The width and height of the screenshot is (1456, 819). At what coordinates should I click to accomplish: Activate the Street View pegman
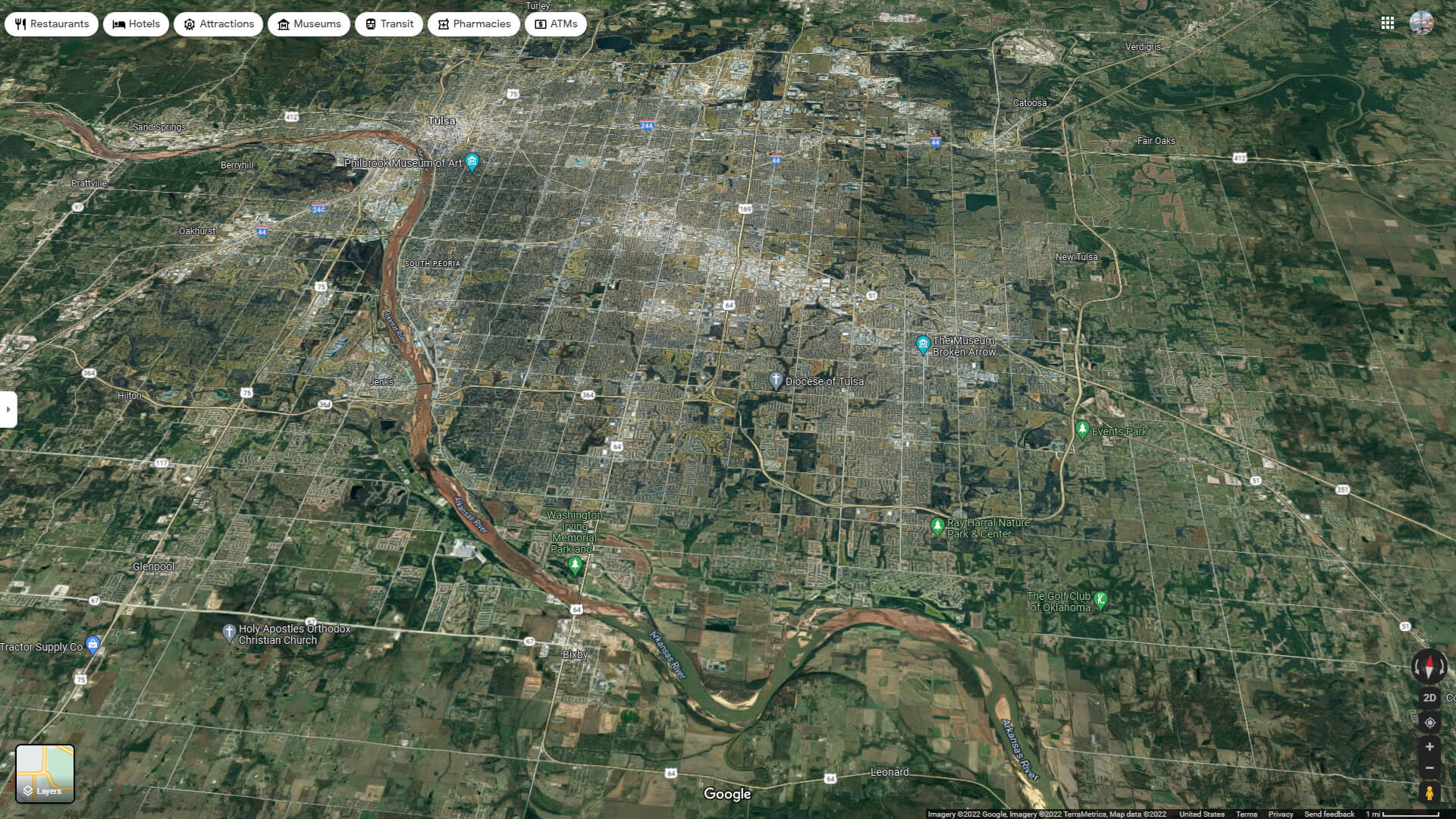tap(1429, 793)
